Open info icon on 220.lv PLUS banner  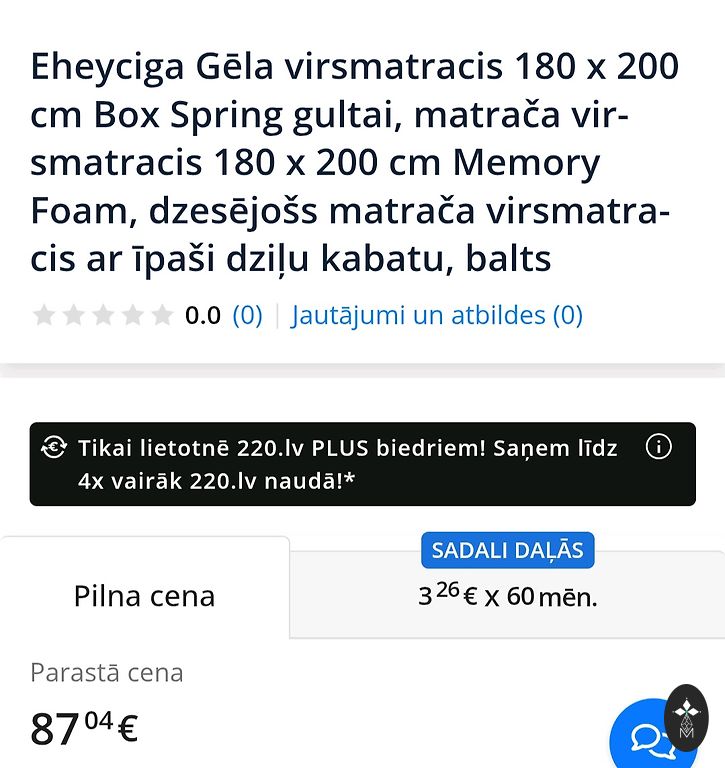658,447
